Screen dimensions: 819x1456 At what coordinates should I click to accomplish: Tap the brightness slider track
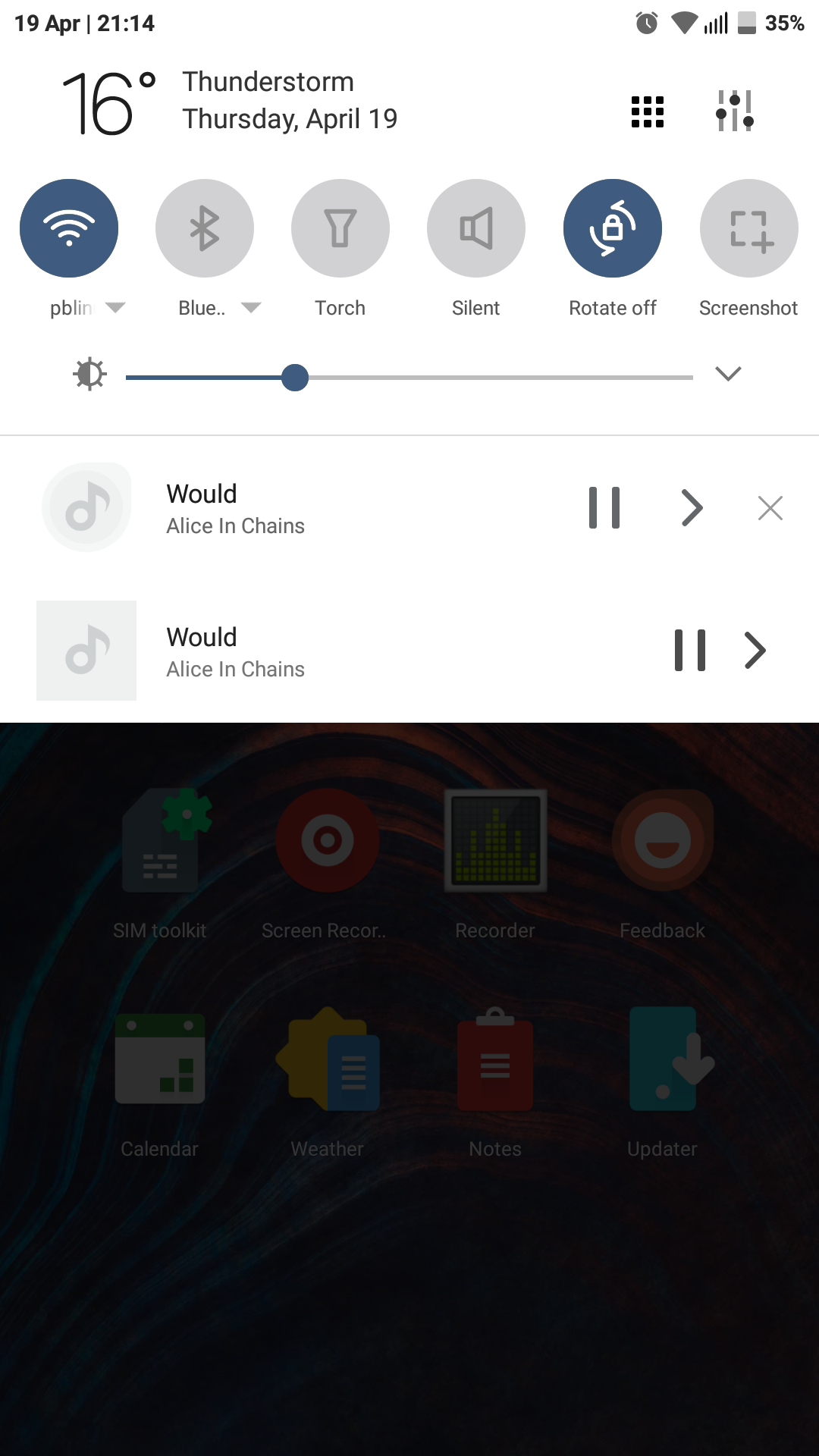point(409,377)
